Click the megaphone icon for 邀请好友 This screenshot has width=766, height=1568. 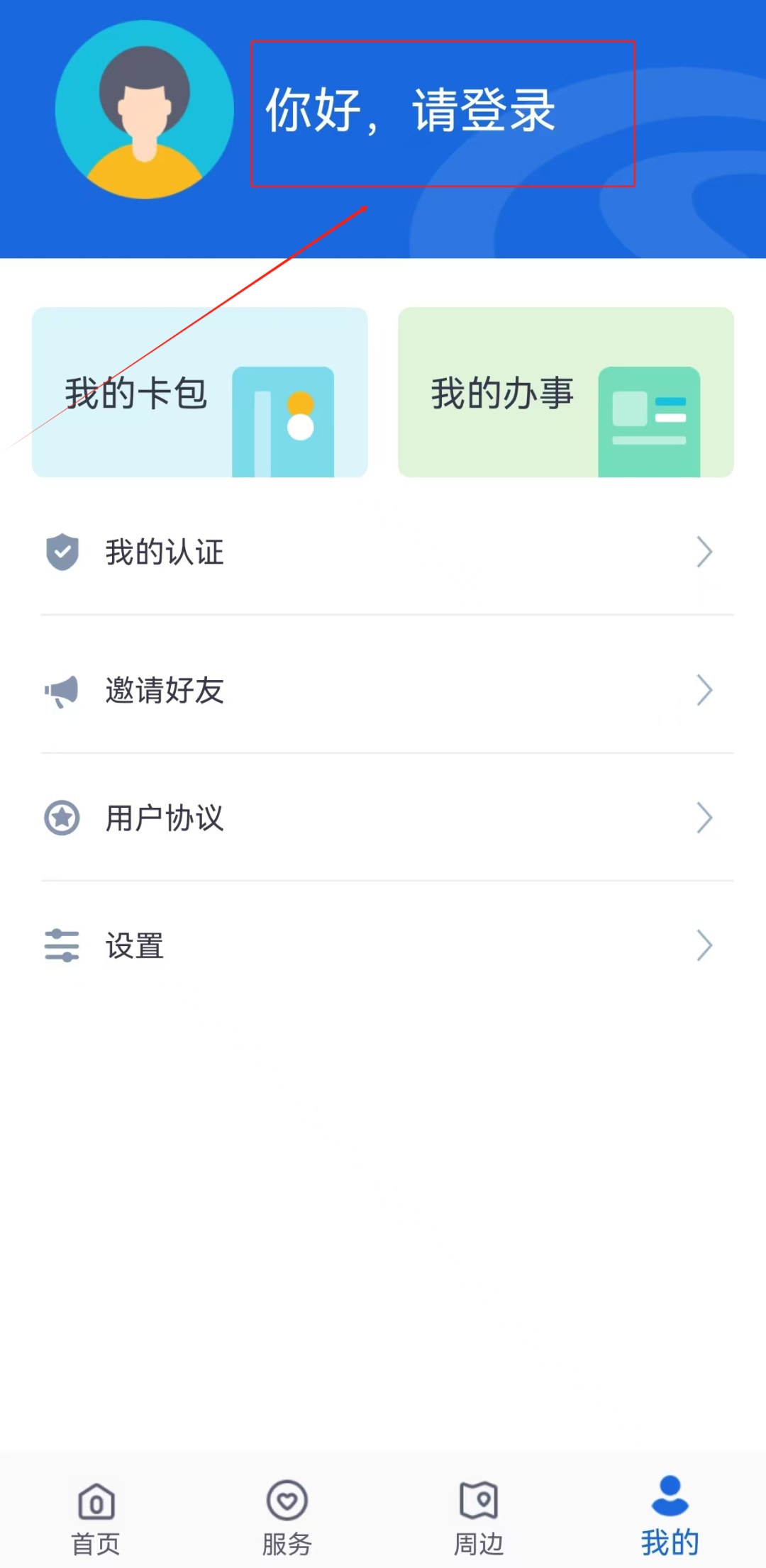(x=62, y=691)
